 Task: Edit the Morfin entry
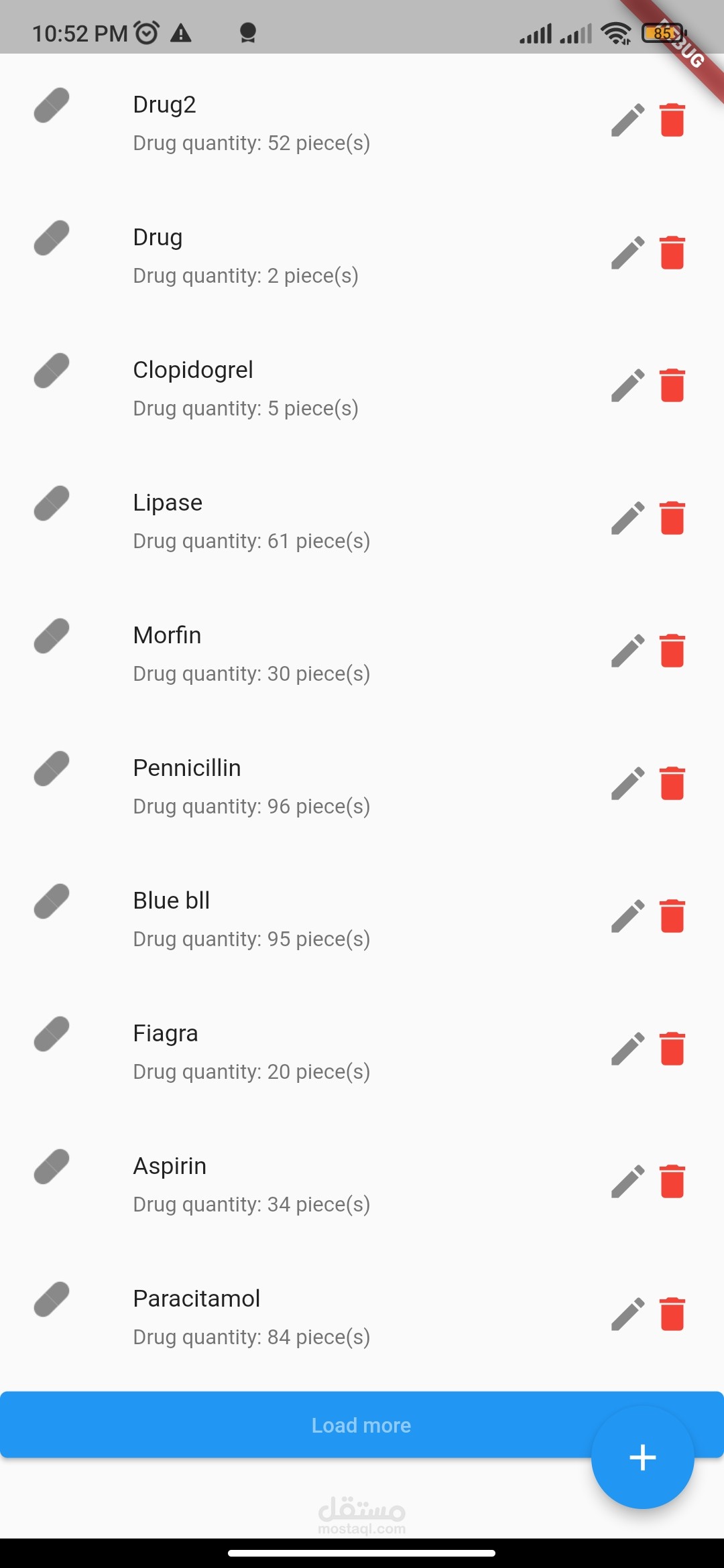pos(627,651)
